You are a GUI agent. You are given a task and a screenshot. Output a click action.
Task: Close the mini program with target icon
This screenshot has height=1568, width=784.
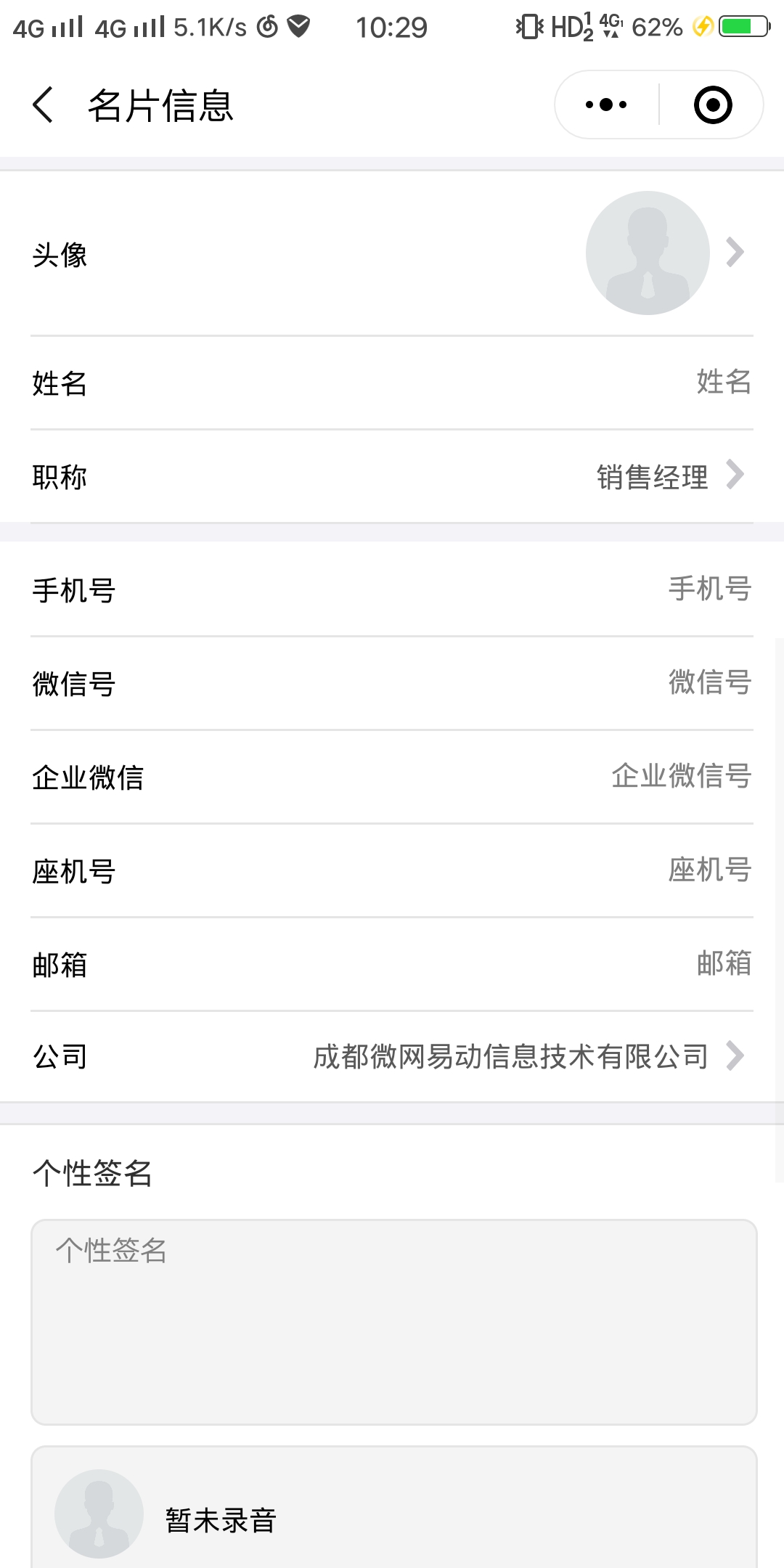point(712,105)
